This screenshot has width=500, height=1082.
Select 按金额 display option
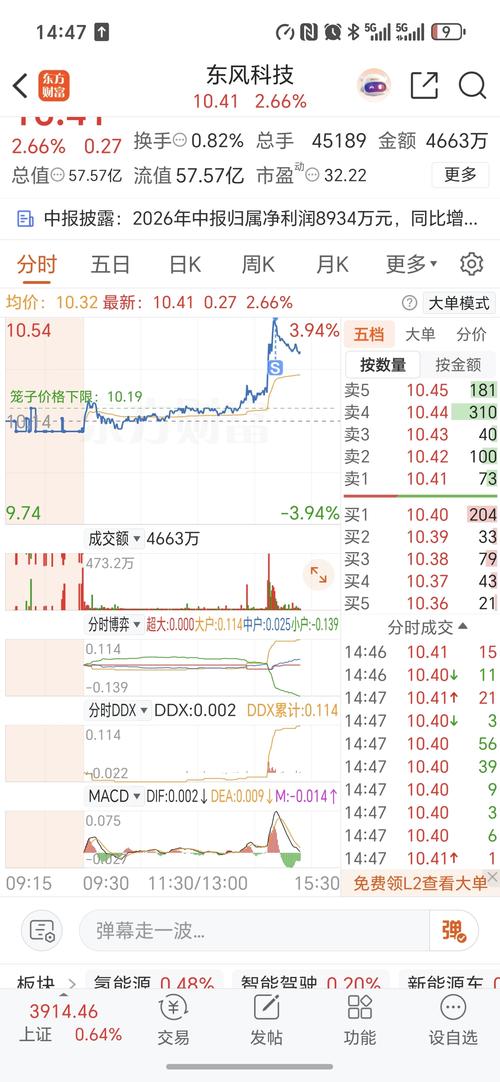(x=459, y=364)
